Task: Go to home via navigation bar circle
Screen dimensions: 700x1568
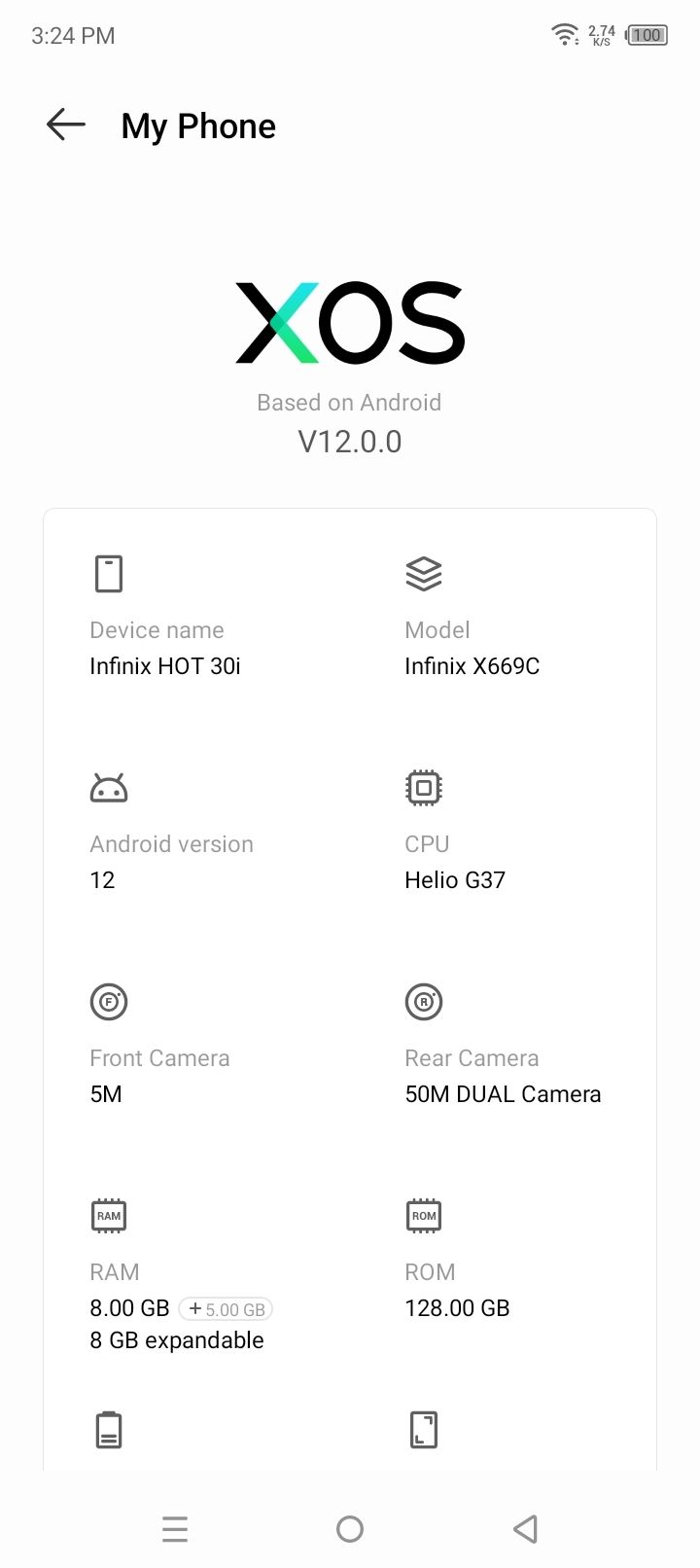Action: point(350,1529)
